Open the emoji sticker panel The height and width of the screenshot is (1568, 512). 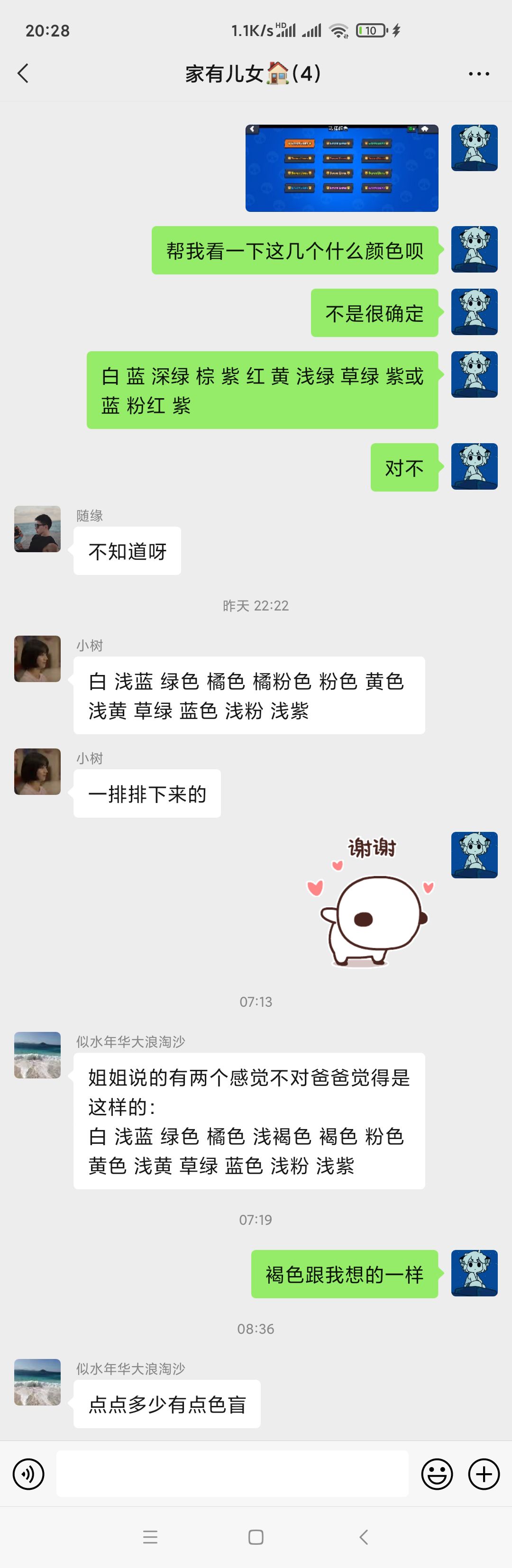pos(437,1474)
